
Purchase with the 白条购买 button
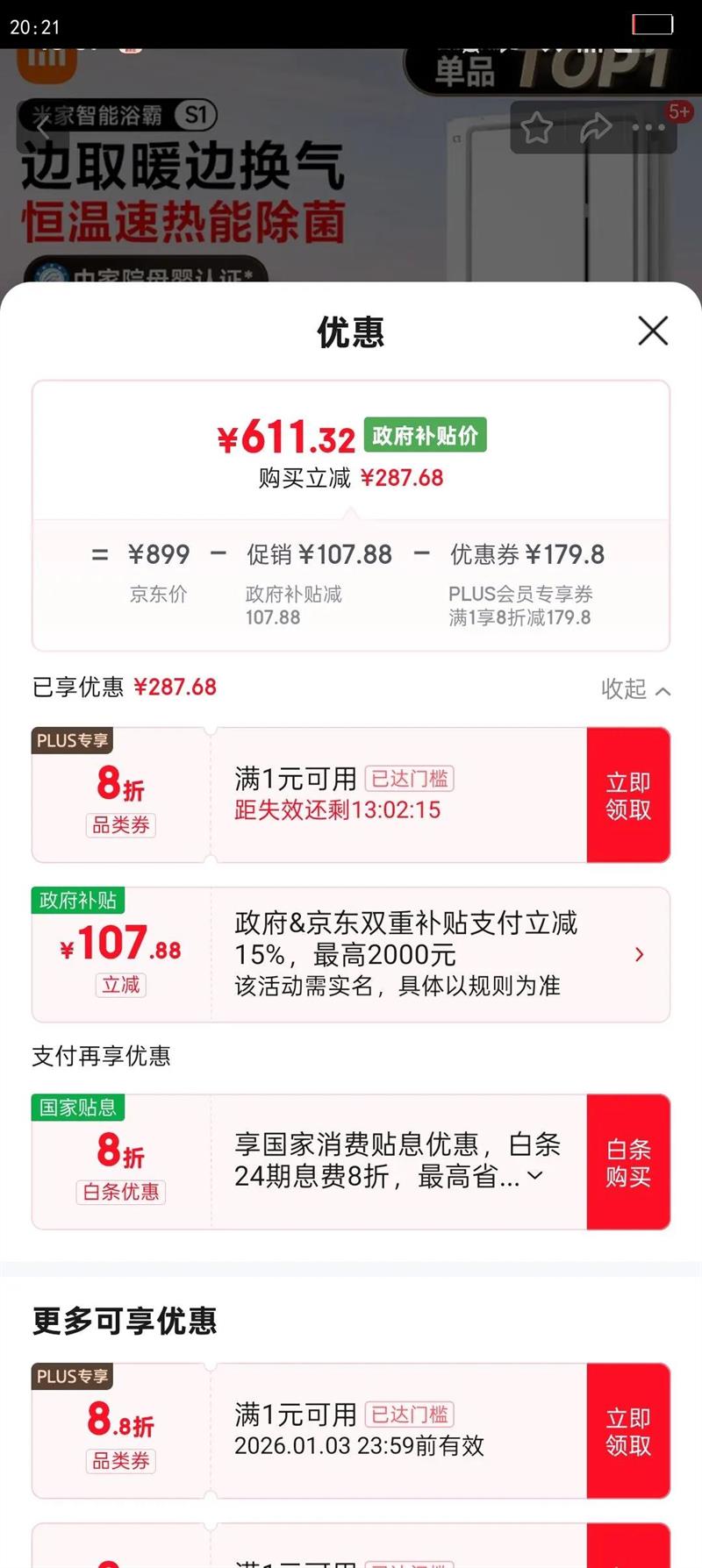pyautogui.click(x=628, y=1161)
